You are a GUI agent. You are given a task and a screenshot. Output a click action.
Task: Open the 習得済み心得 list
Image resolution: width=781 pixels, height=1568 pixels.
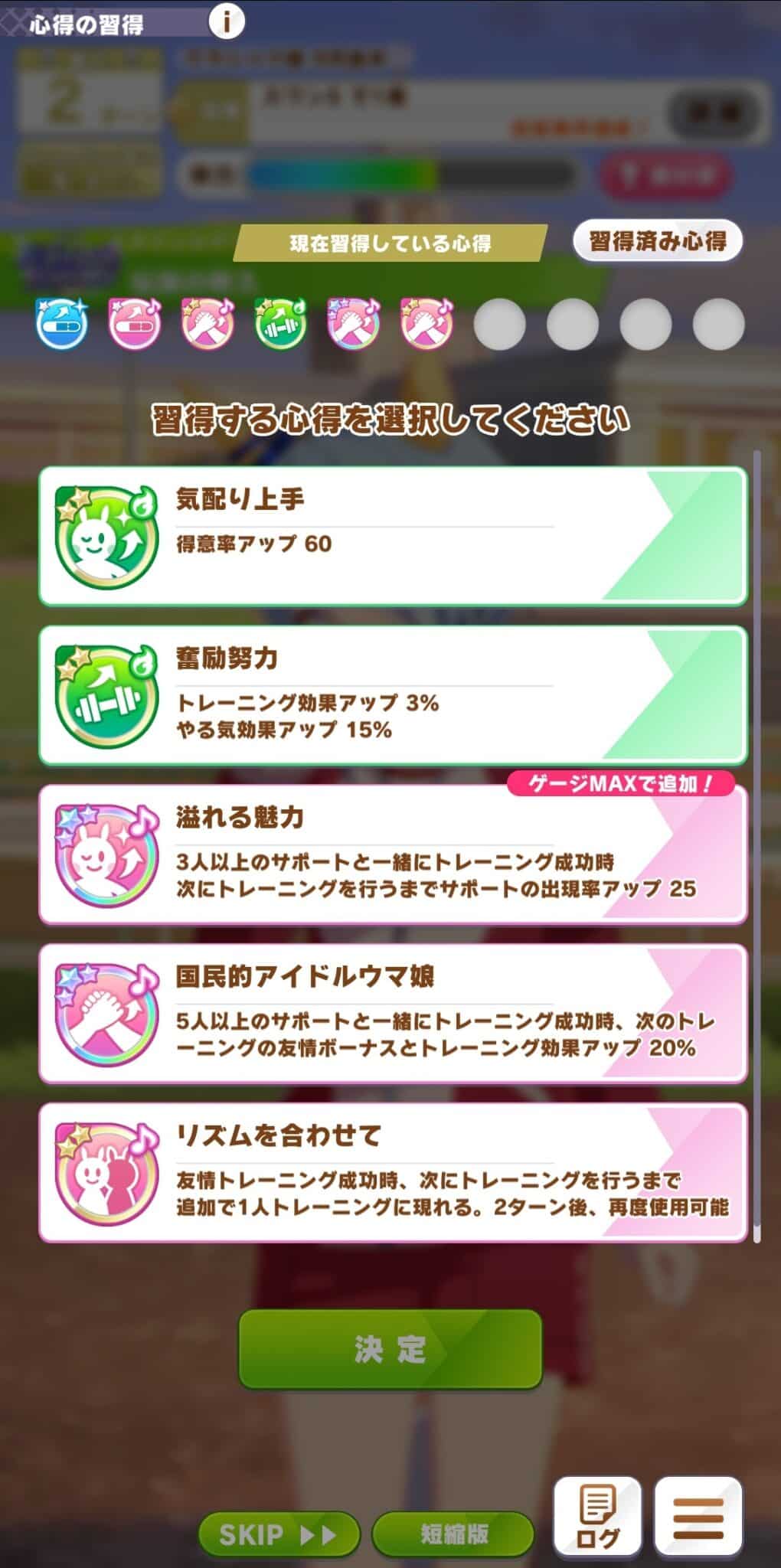click(658, 242)
